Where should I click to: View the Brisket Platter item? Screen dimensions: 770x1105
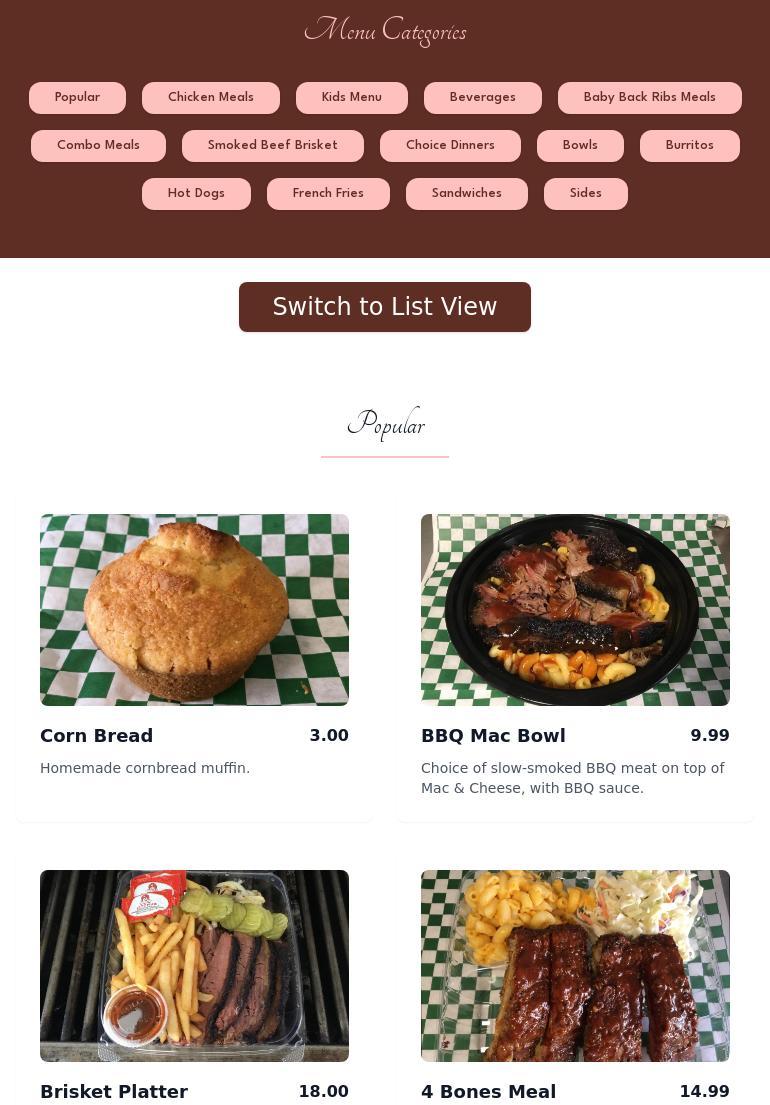194,980
